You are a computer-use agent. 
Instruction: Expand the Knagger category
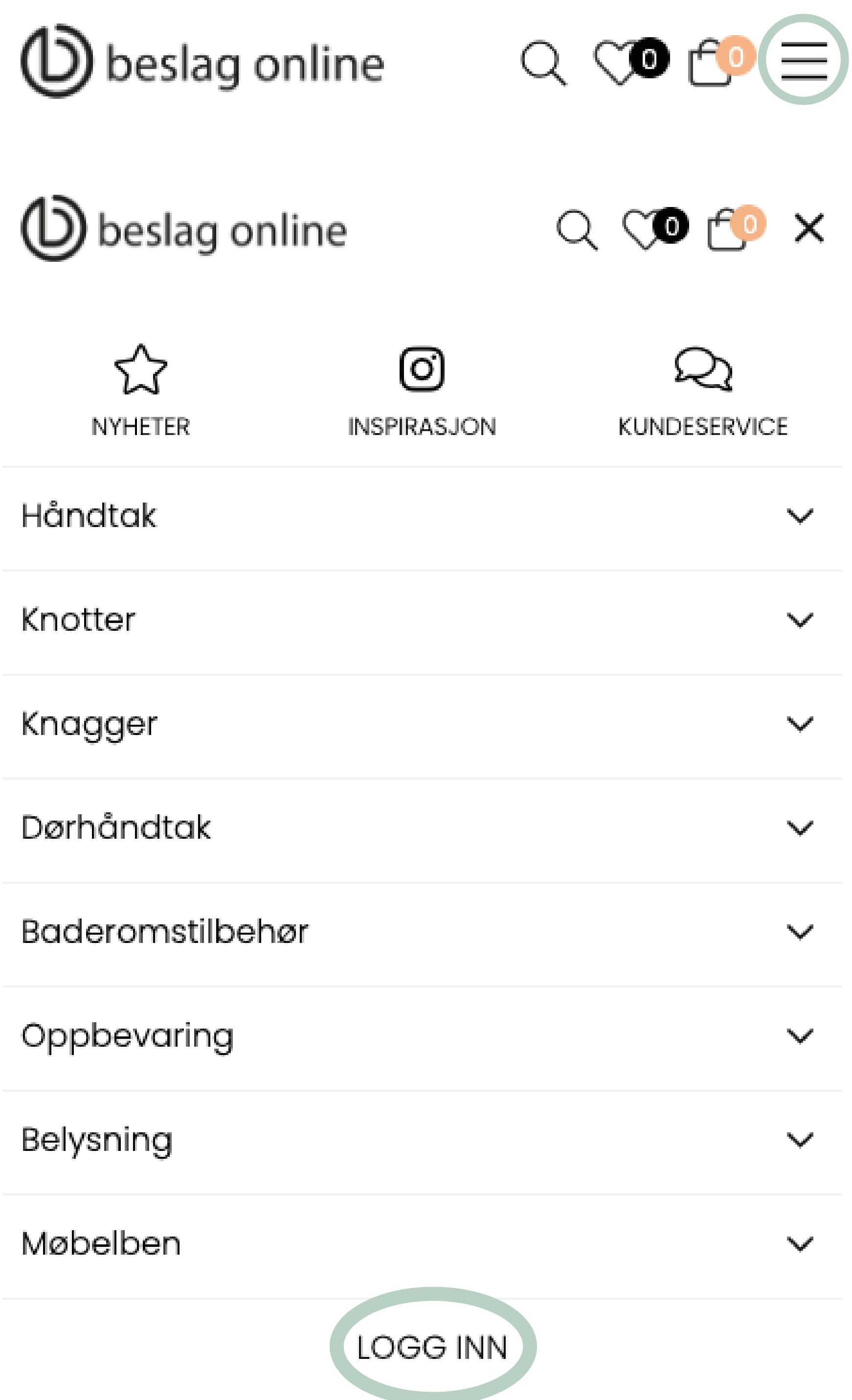point(422,723)
